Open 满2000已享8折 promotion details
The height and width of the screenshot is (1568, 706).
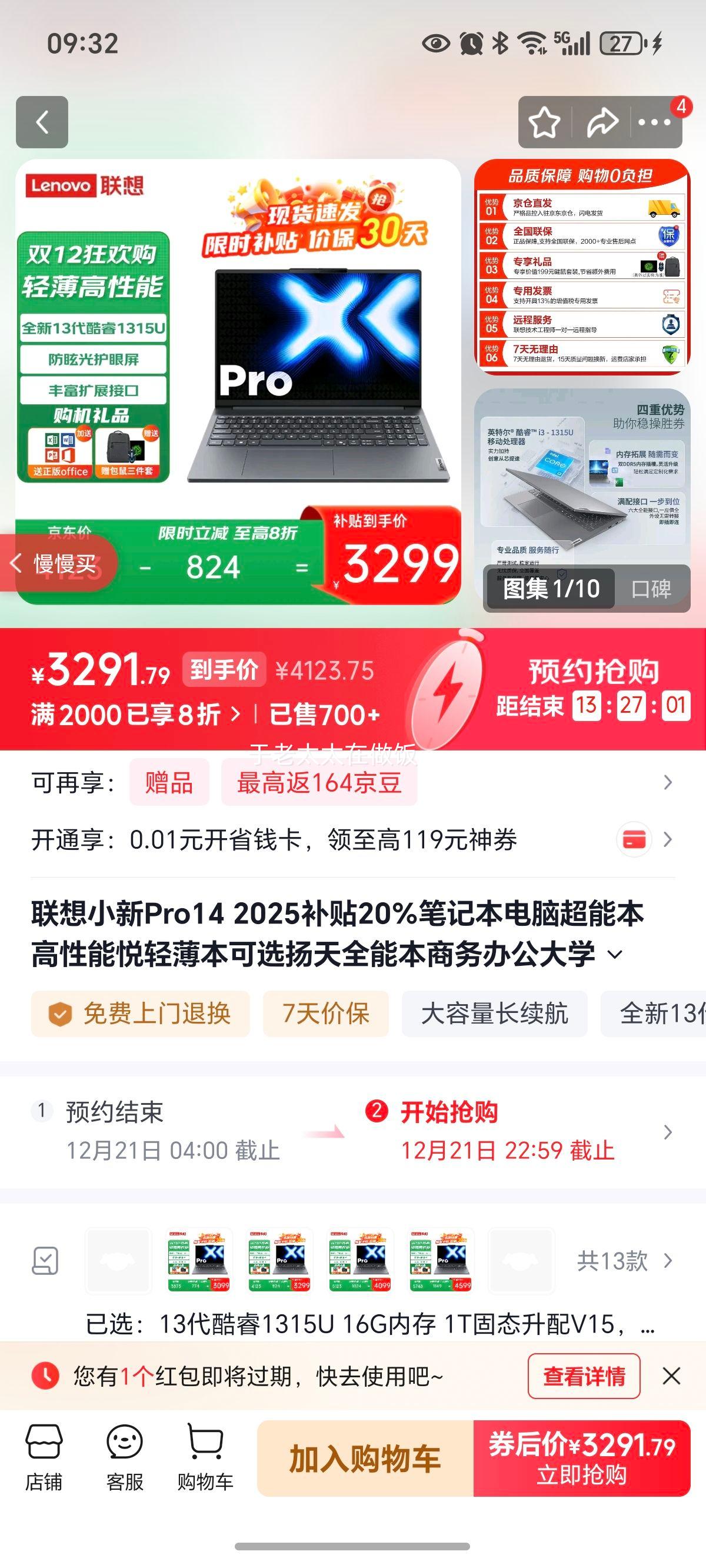135,718
